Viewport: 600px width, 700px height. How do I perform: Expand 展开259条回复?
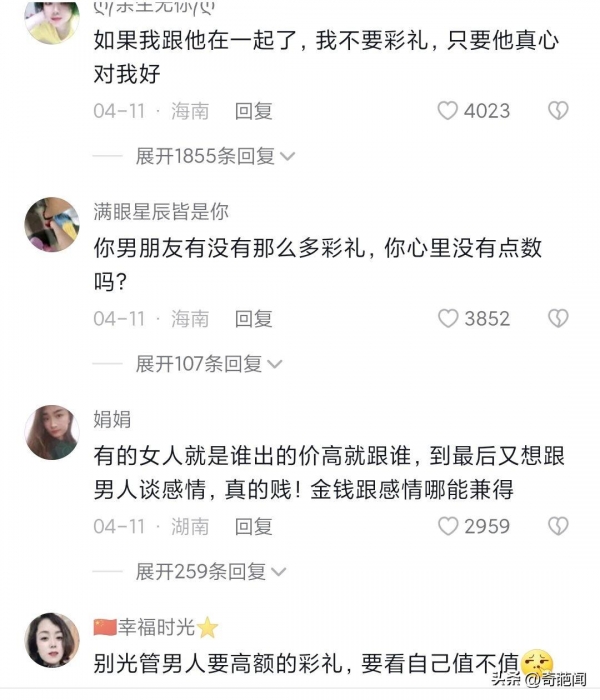(x=210, y=572)
